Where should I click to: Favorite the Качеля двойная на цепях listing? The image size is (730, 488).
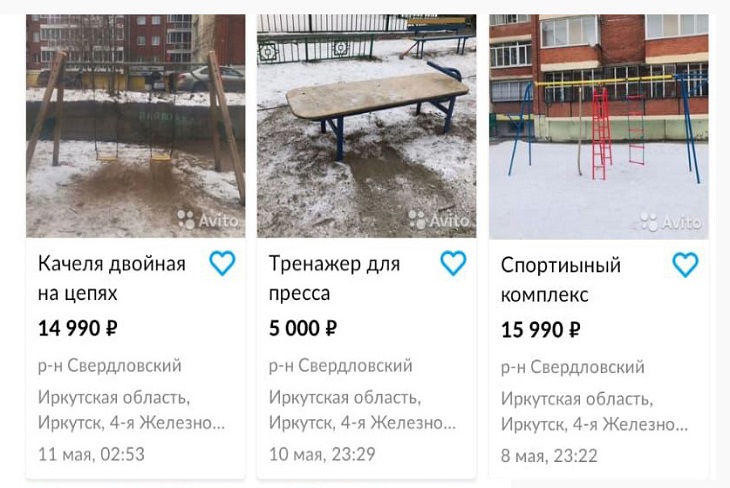tap(222, 263)
